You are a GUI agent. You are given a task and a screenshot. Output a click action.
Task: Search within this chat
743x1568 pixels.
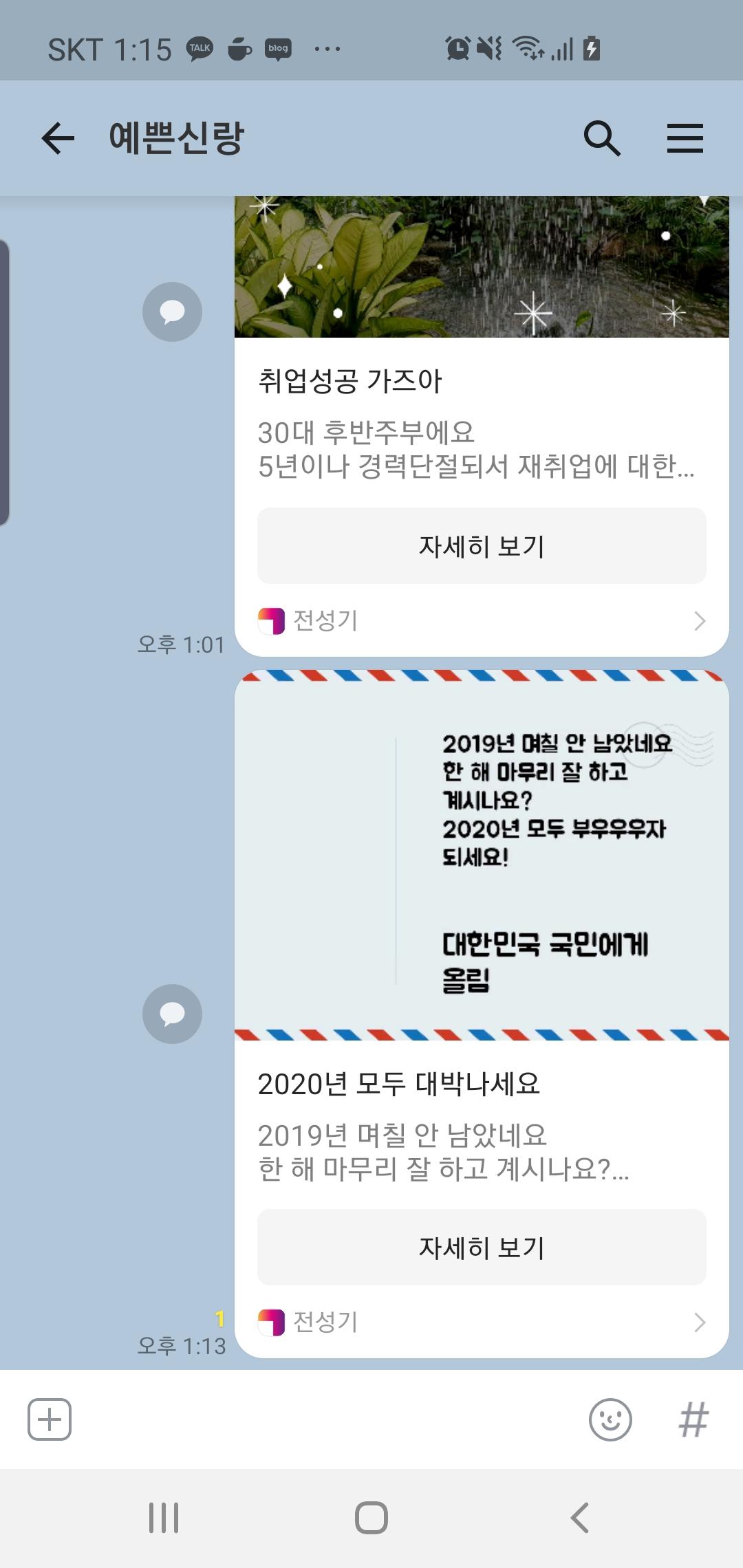click(x=602, y=139)
